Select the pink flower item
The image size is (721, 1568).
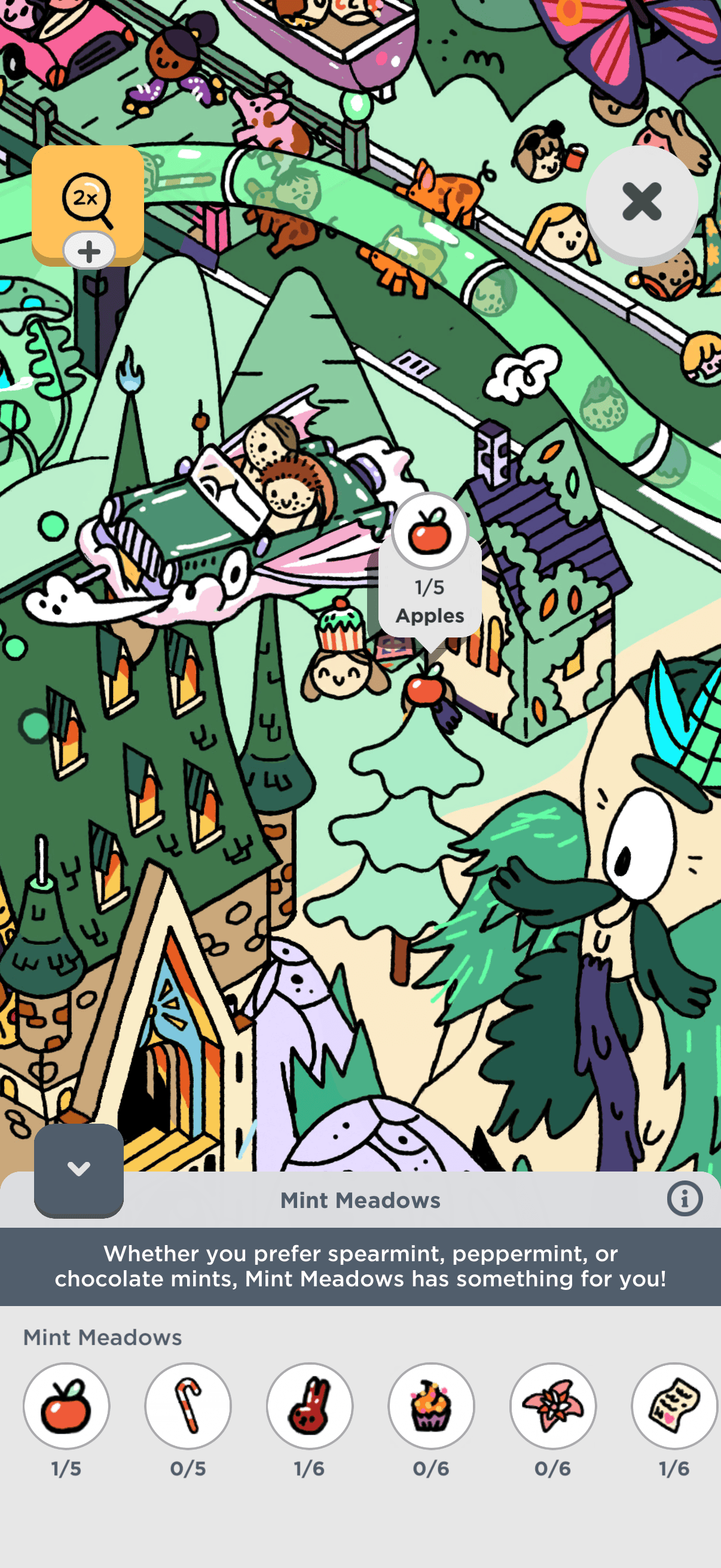tap(553, 1406)
